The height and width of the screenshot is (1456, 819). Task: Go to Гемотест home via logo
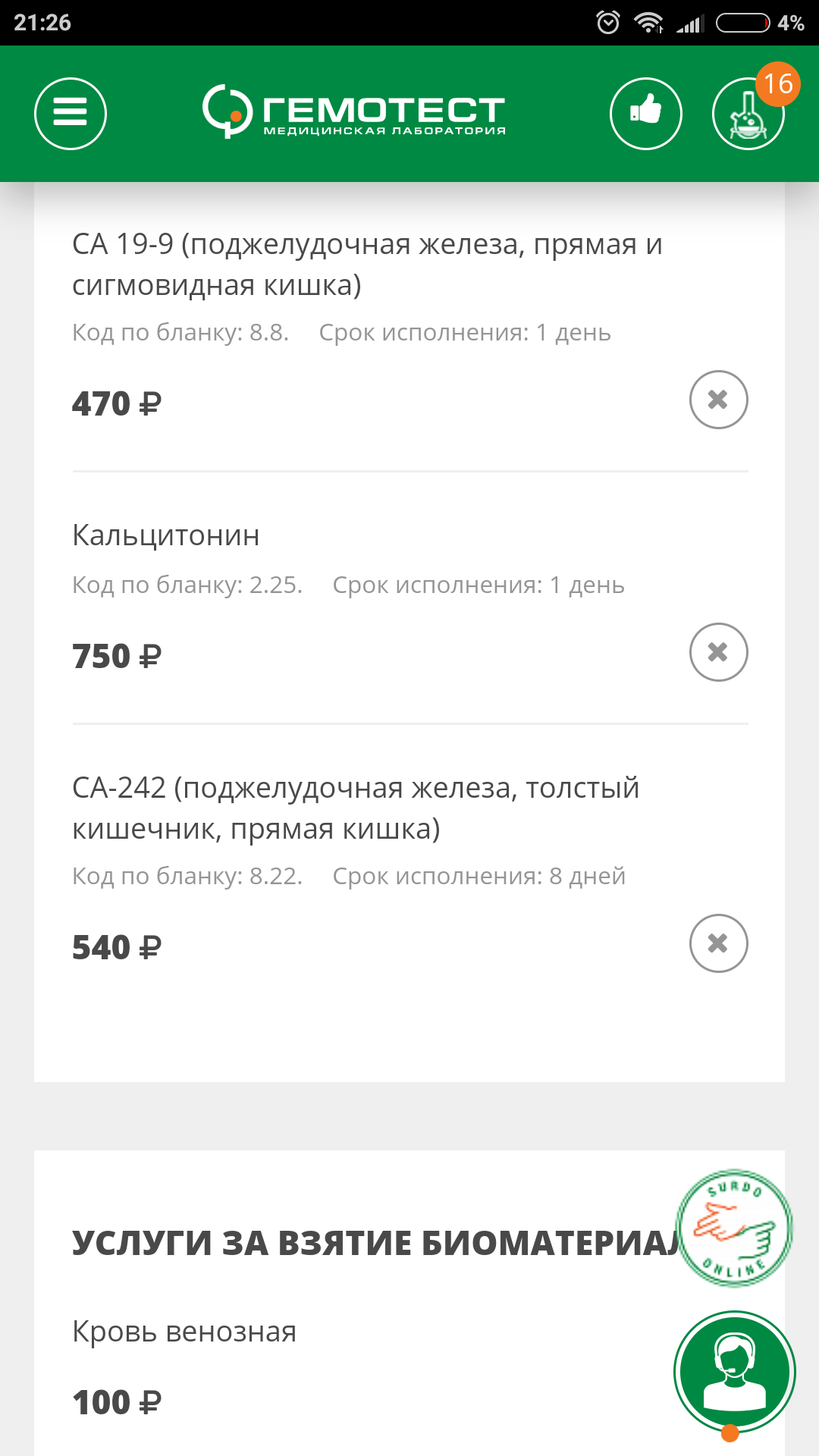click(x=354, y=112)
